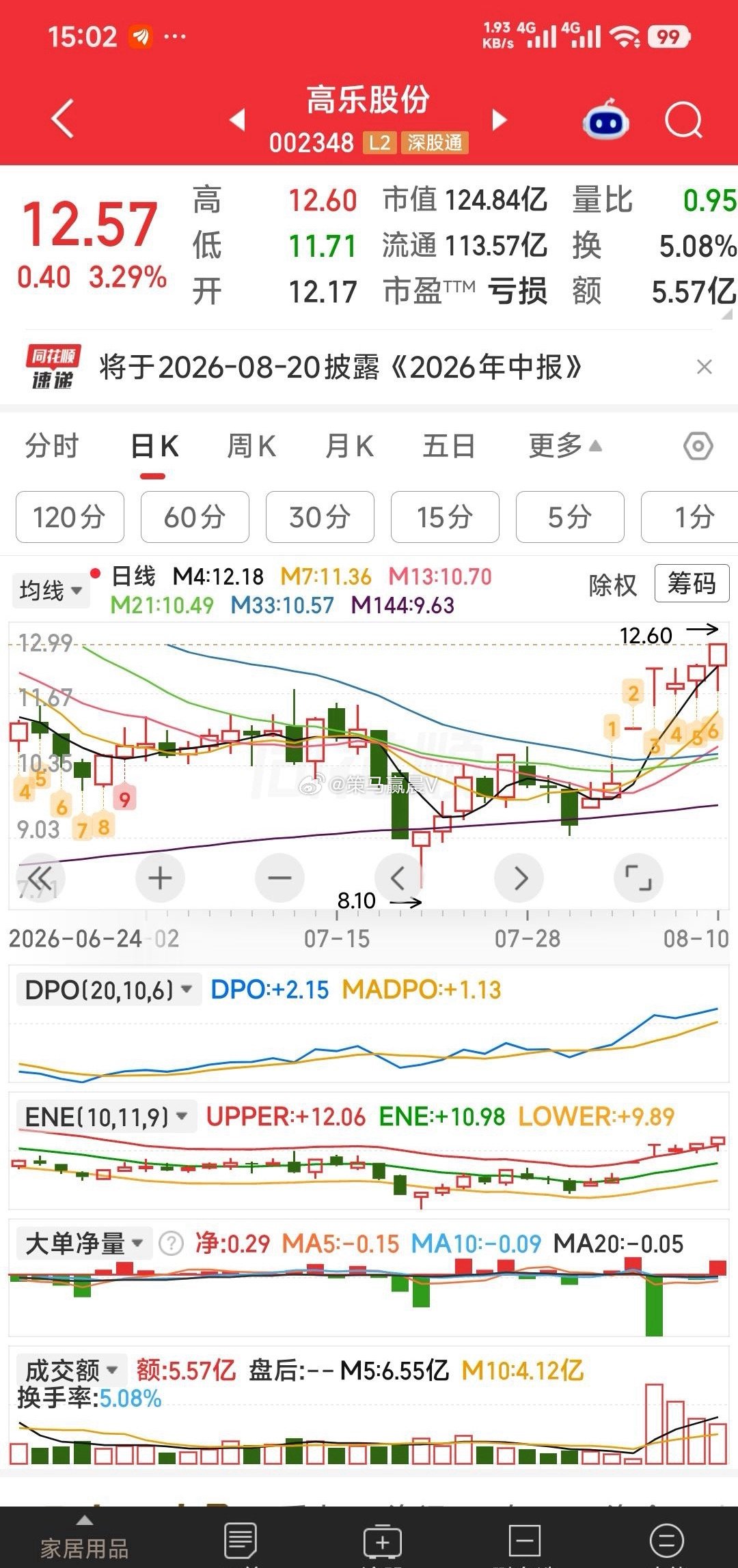738x1568 pixels.
Task: Zoom in the chart with plus button
Action: [x=160, y=878]
